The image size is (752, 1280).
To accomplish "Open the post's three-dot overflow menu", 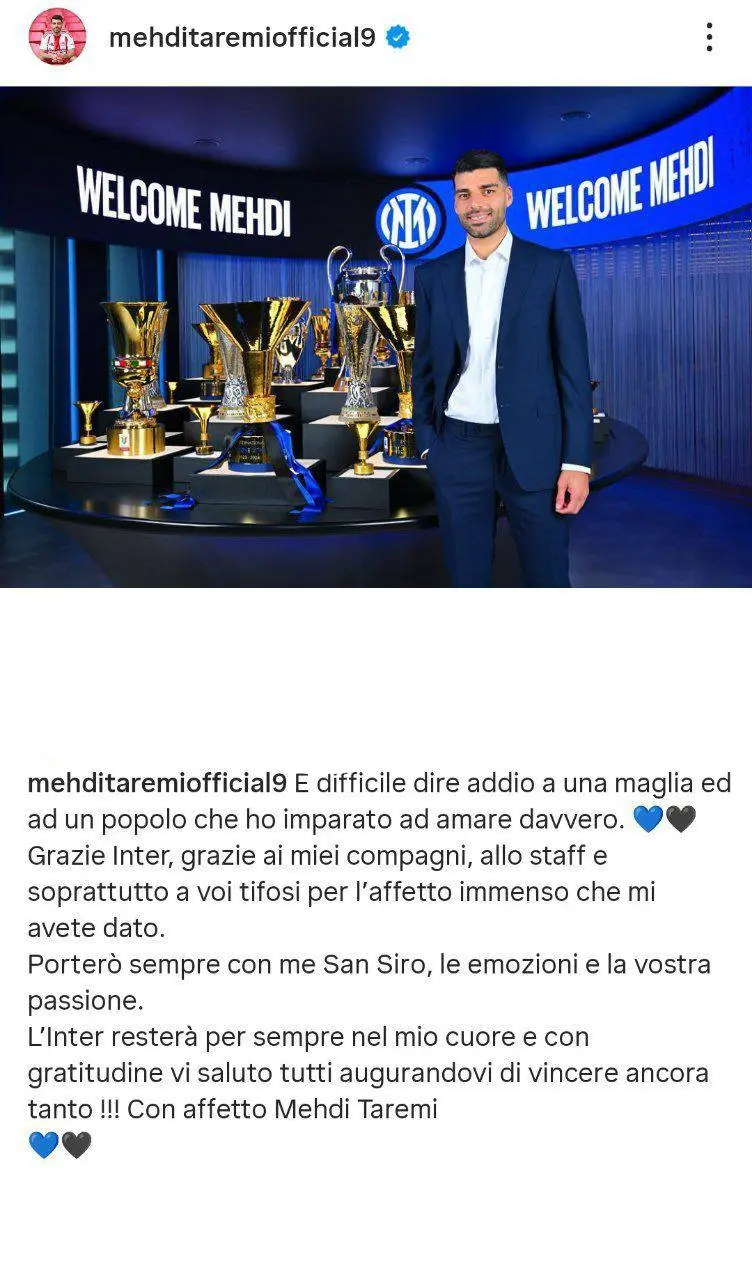I will point(708,38).
